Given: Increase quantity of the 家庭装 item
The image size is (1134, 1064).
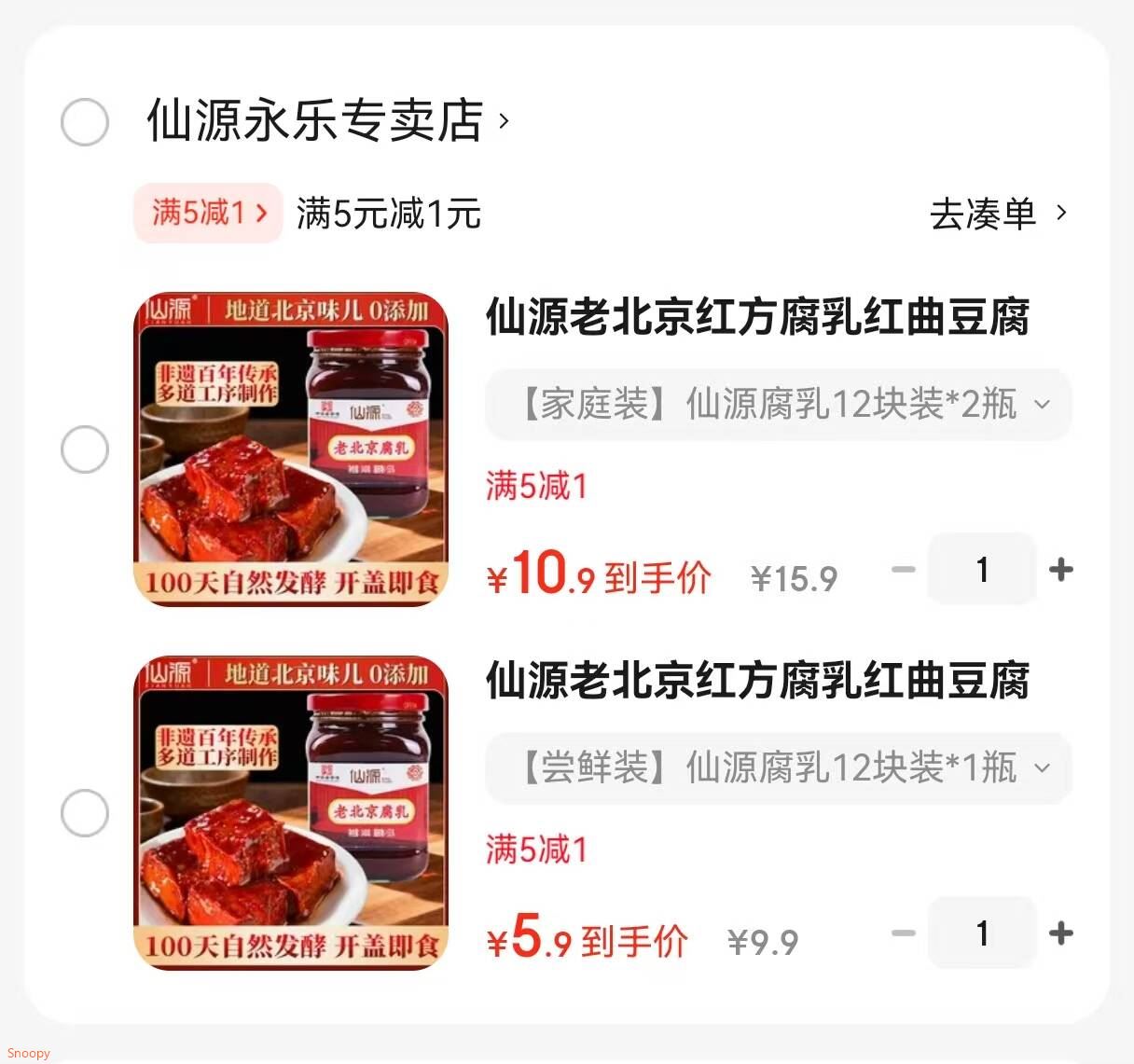Looking at the screenshot, I should point(1060,569).
